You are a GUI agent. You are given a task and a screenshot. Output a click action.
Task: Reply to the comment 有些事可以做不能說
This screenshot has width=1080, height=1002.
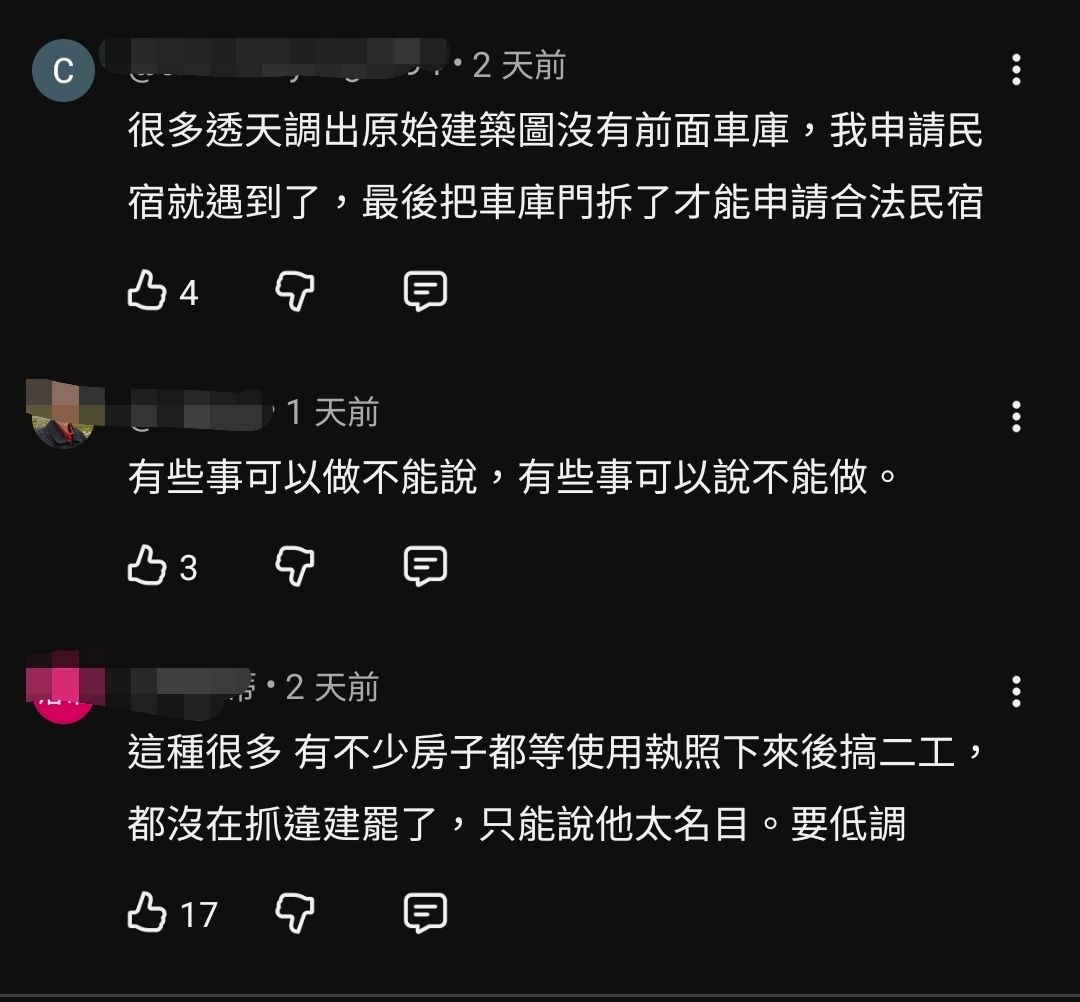point(425,566)
